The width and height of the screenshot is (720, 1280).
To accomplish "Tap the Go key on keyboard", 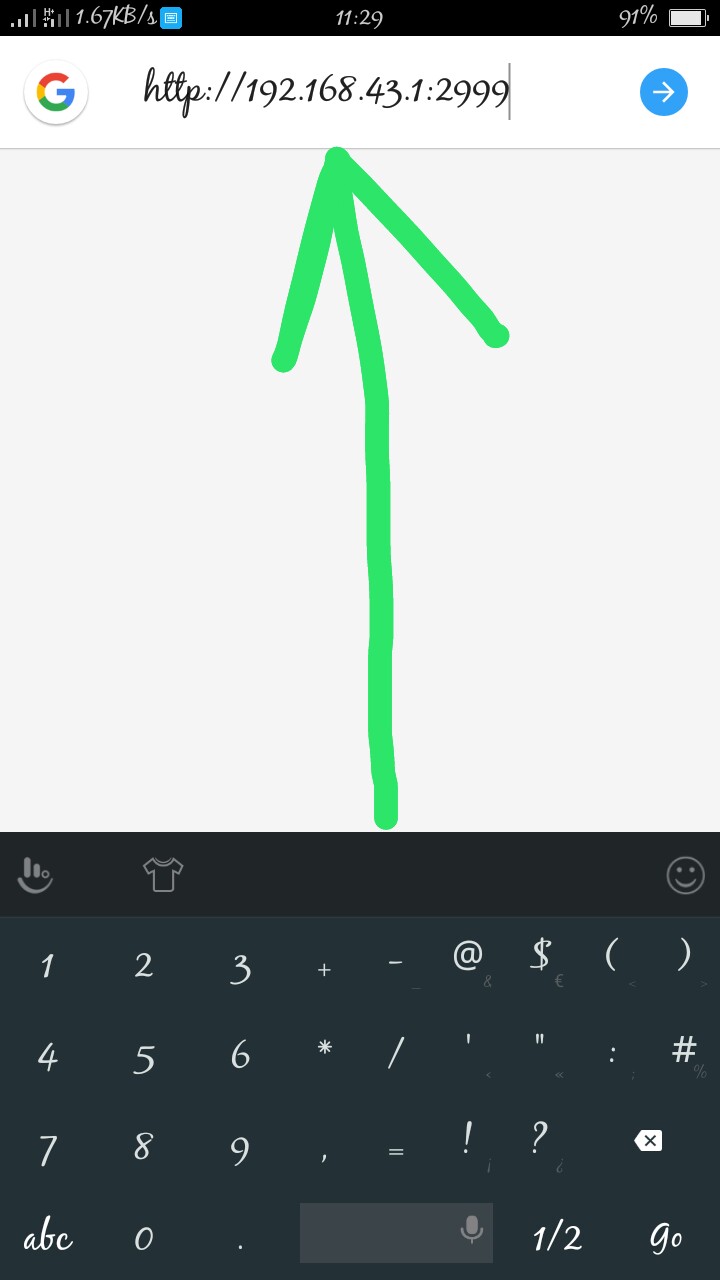I will (x=665, y=1238).
